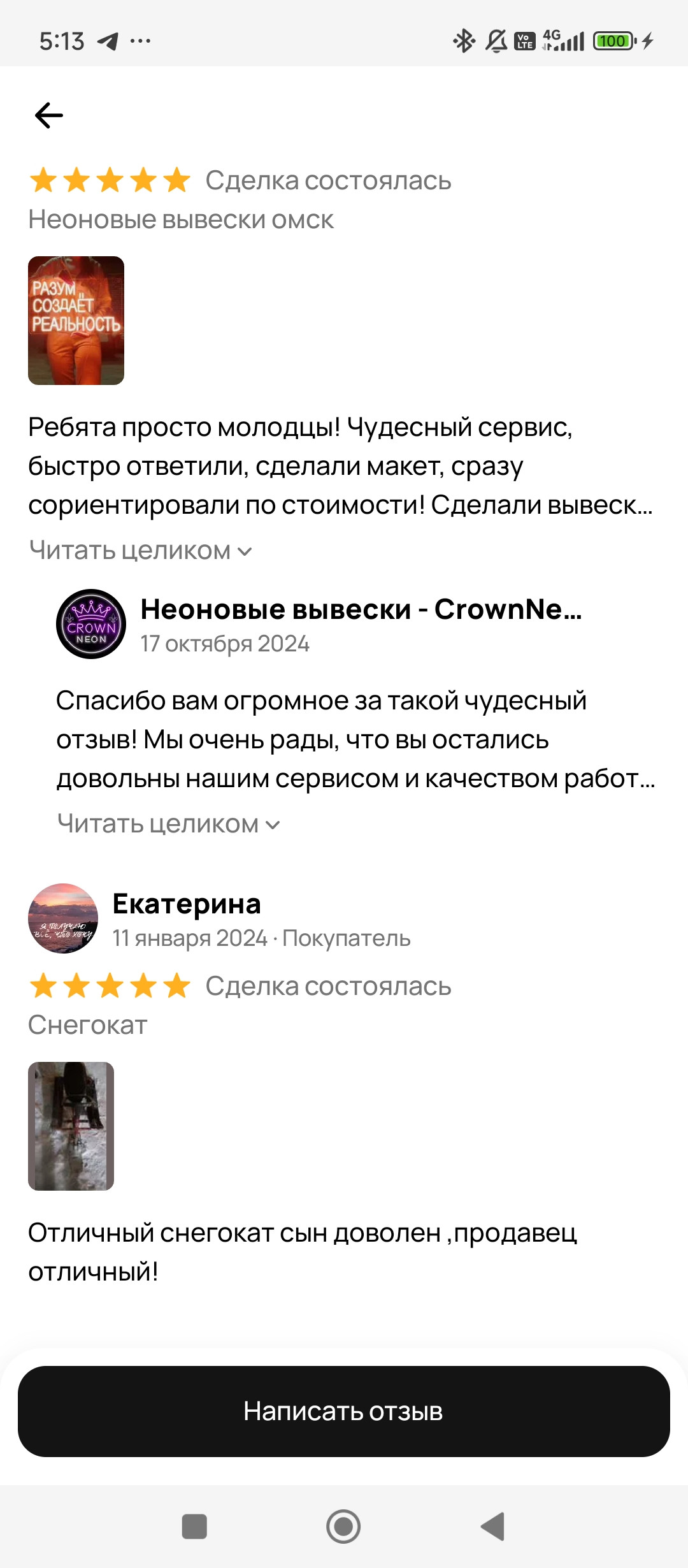The height and width of the screenshot is (1568, 688).
Task: View the Снегокат review photo
Action: [x=71, y=1126]
